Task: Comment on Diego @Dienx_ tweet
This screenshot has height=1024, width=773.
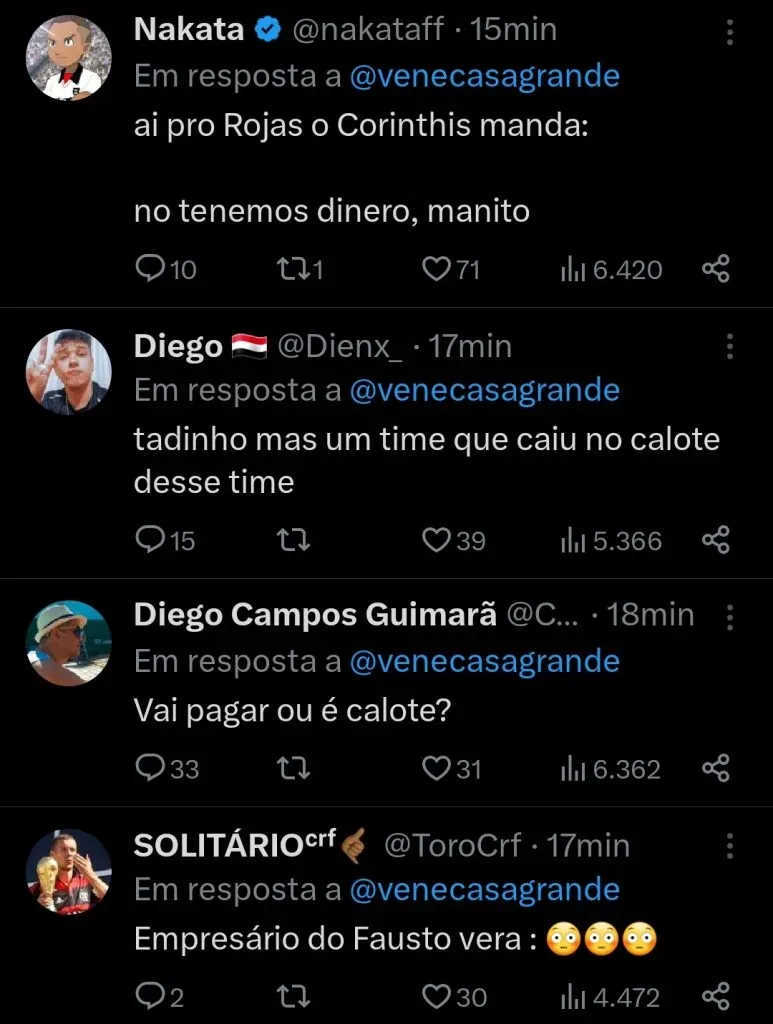Action: (150, 540)
